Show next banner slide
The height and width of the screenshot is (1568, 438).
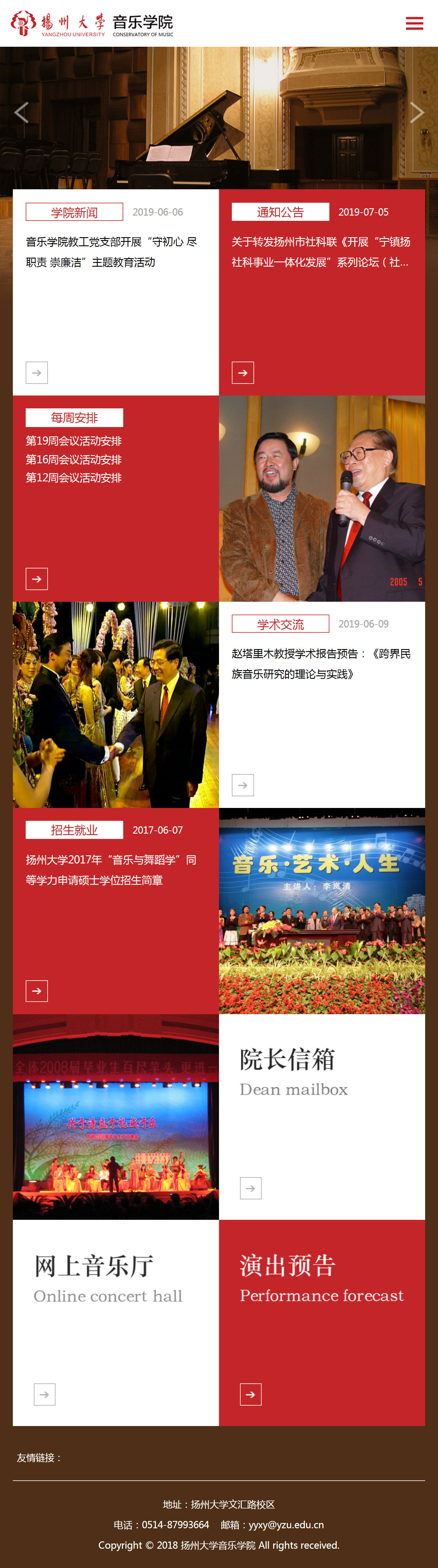417,113
